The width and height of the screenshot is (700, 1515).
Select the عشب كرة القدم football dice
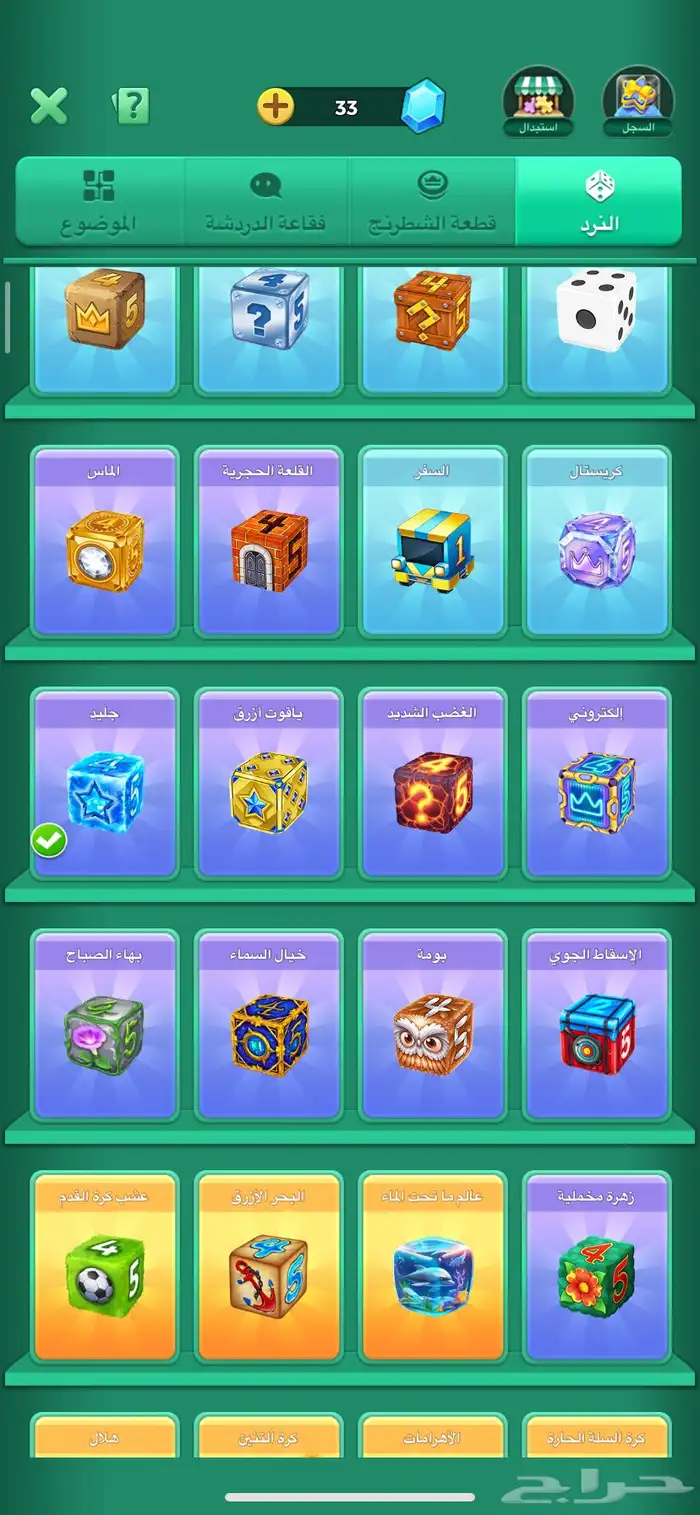(x=105, y=1267)
